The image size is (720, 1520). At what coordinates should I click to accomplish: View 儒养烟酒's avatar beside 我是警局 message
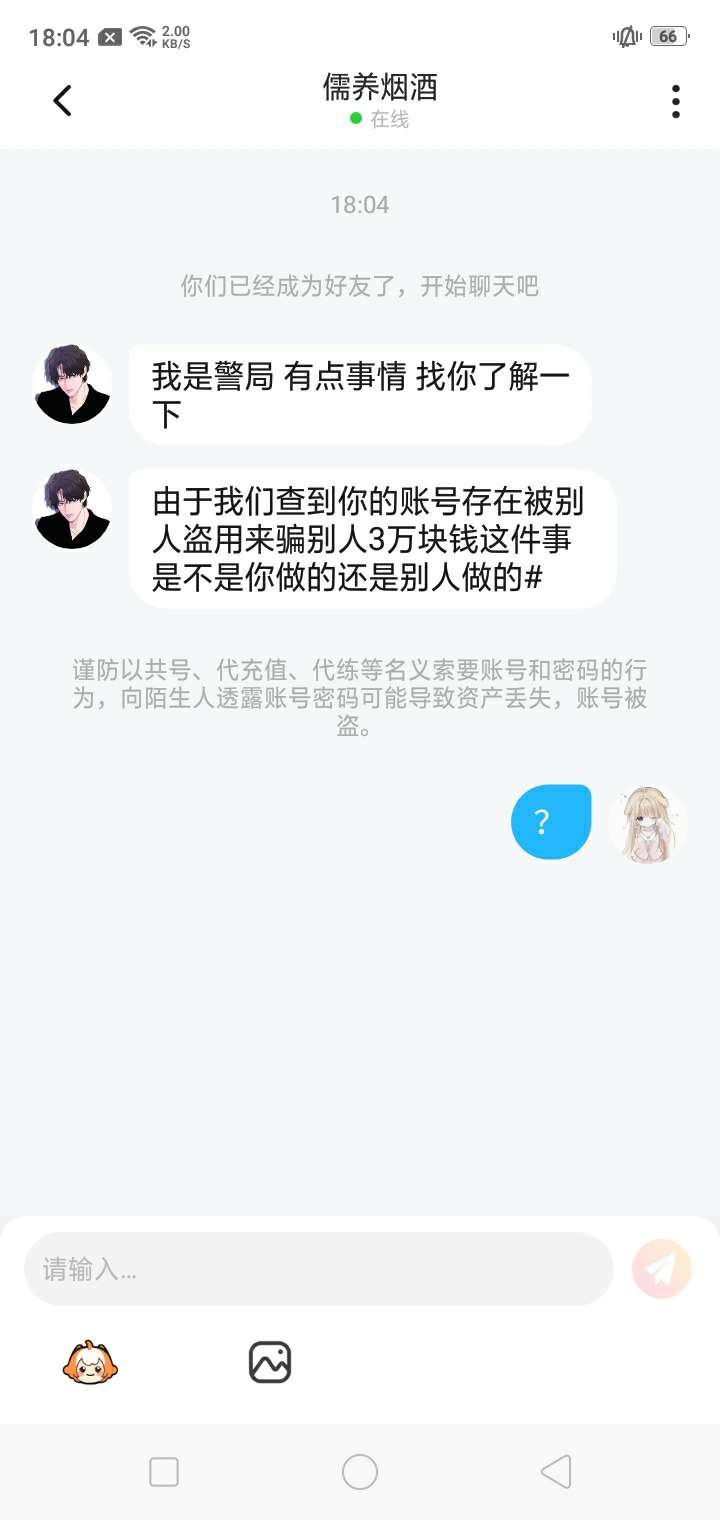pos(72,384)
